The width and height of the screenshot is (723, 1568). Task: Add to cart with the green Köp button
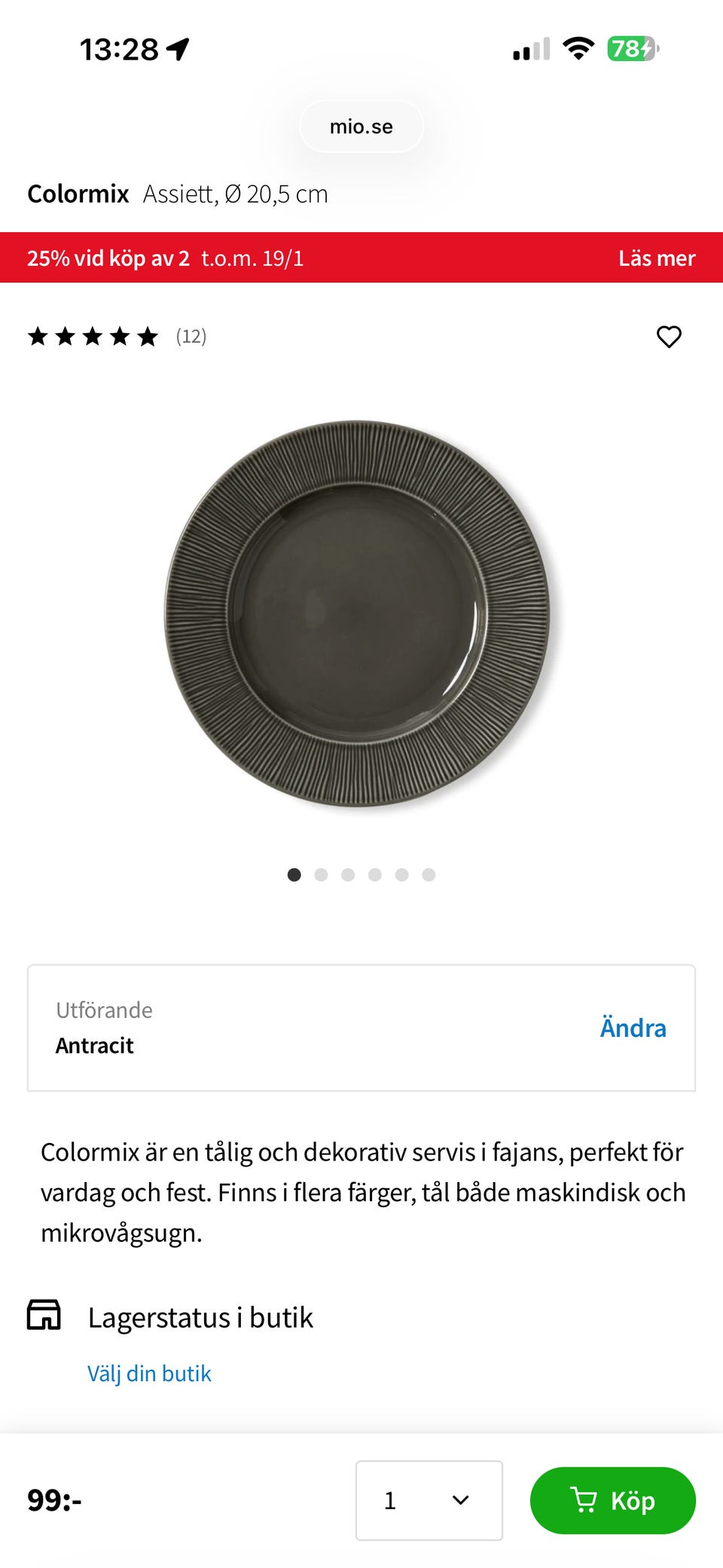(613, 1500)
